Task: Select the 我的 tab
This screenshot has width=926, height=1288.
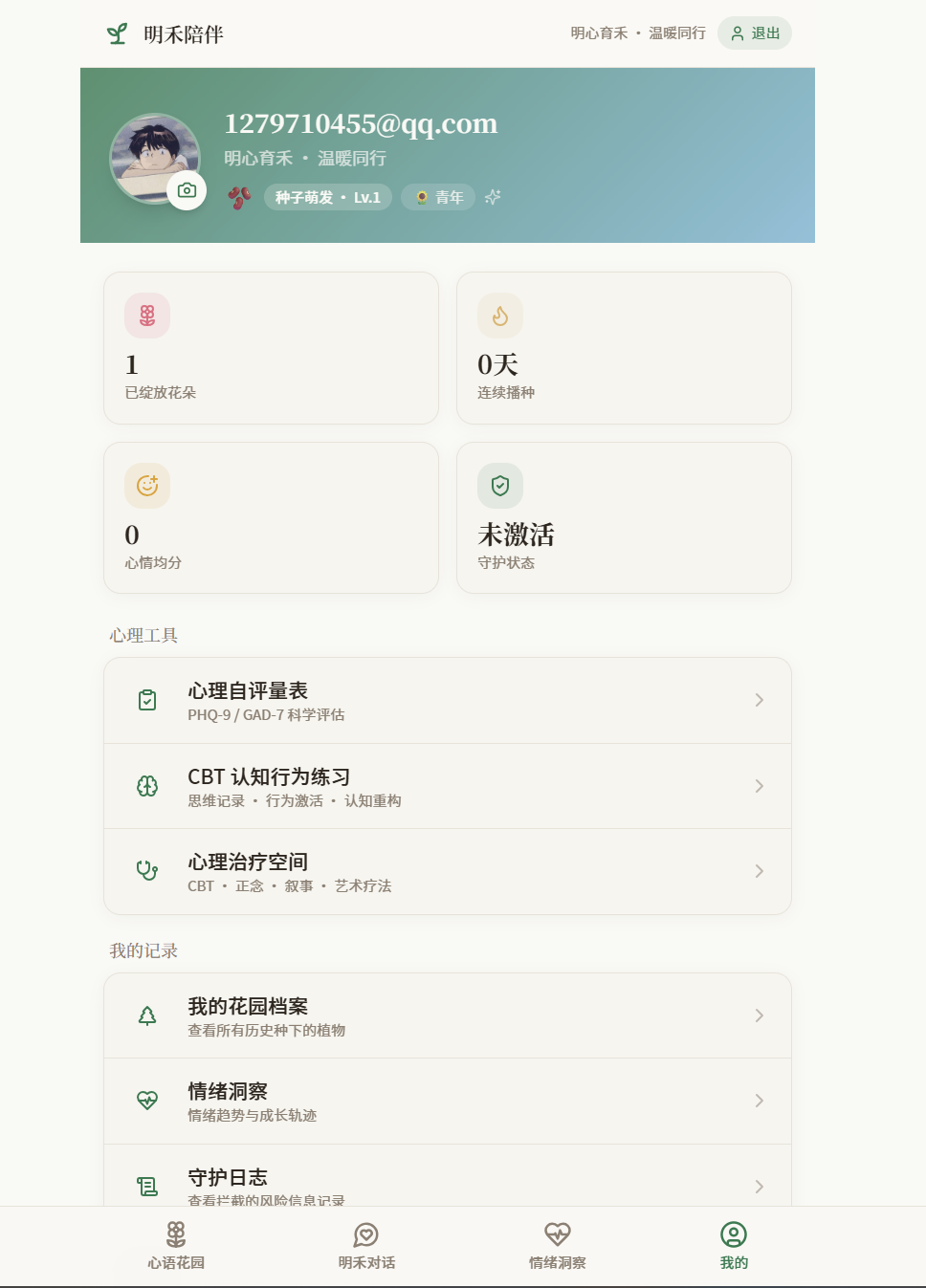Action: click(x=734, y=1245)
